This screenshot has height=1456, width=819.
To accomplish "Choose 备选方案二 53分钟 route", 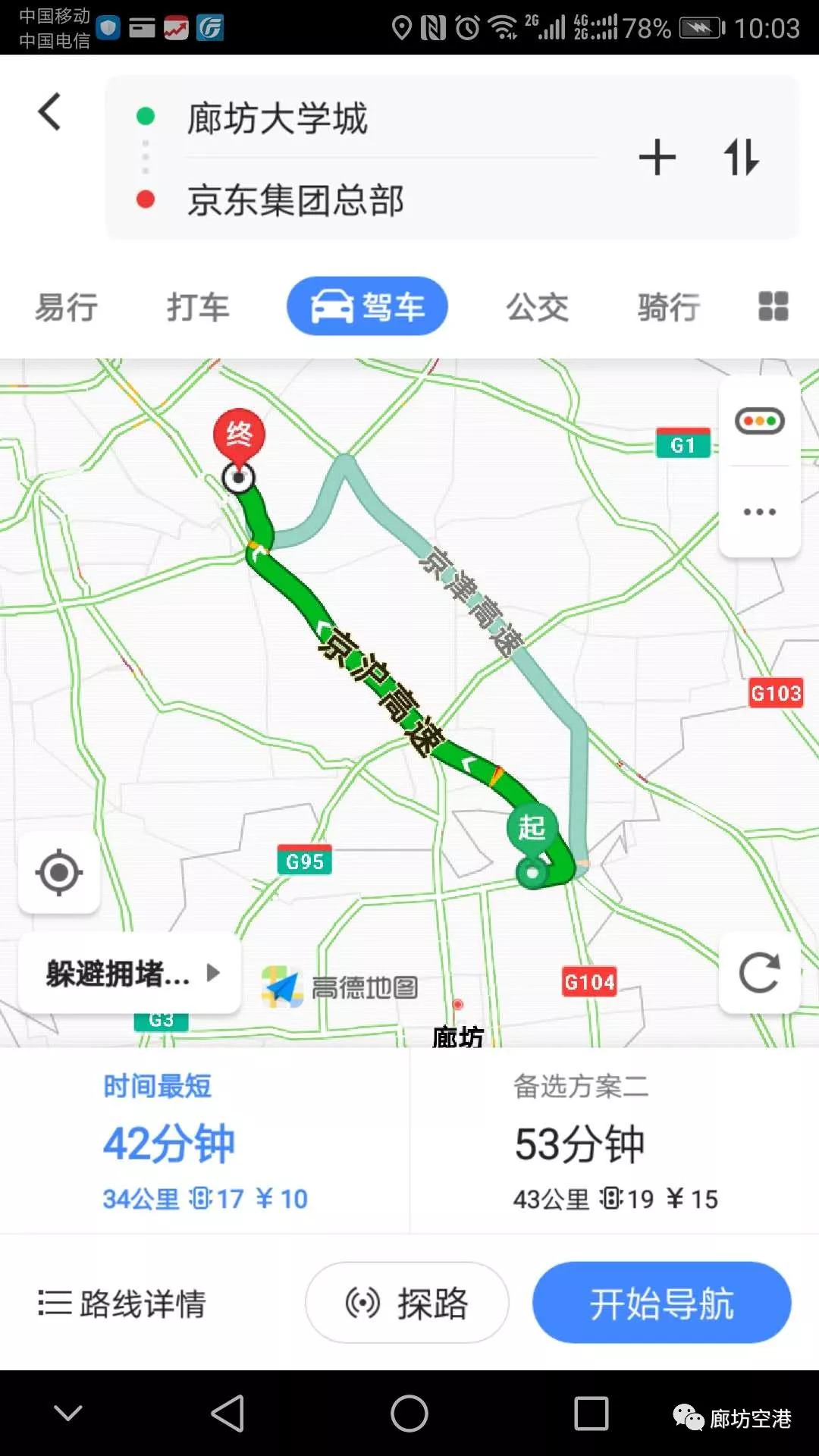I will click(x=614, y=1142).
